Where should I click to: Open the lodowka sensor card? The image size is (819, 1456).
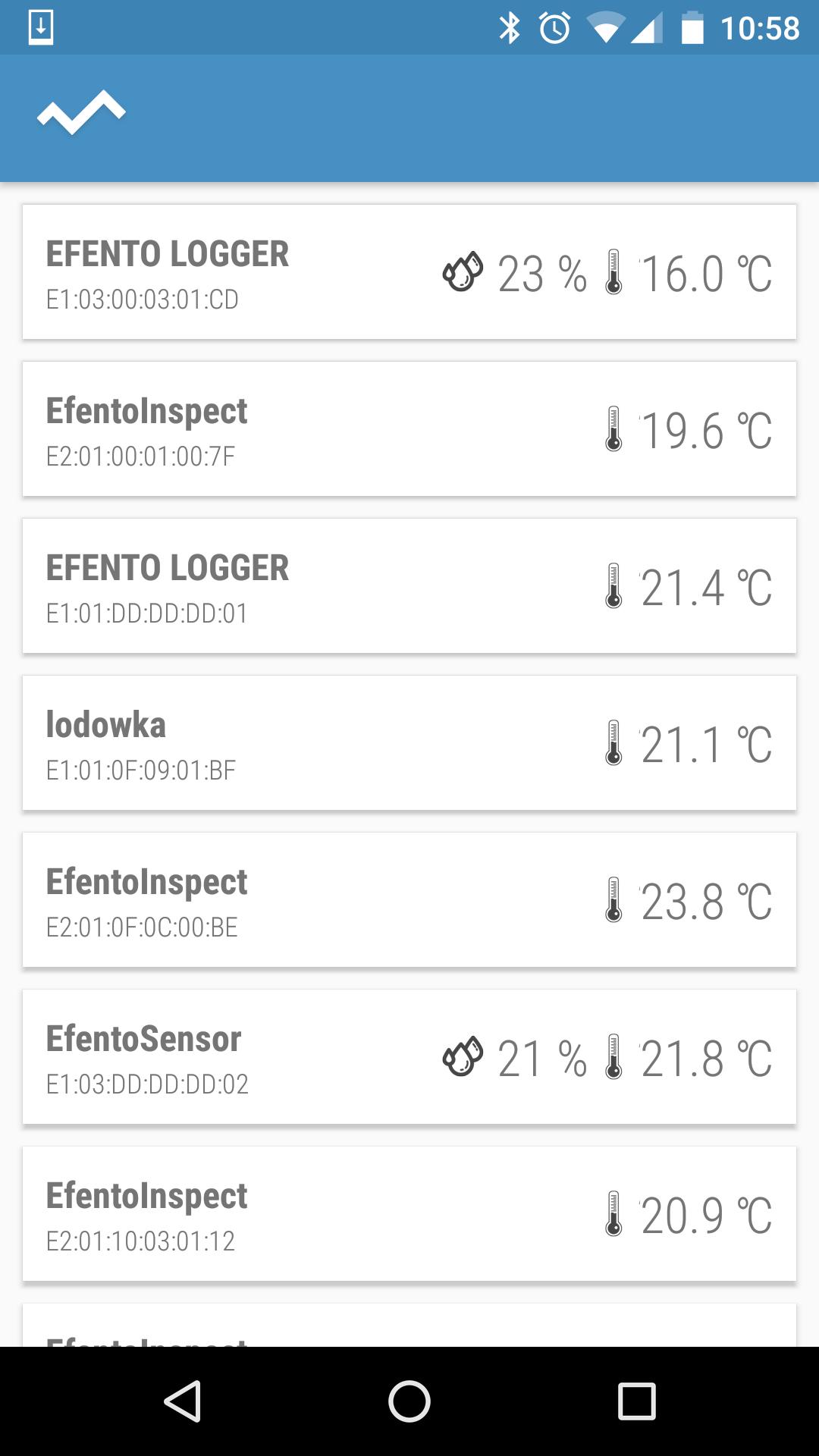[x=409, y=742]
